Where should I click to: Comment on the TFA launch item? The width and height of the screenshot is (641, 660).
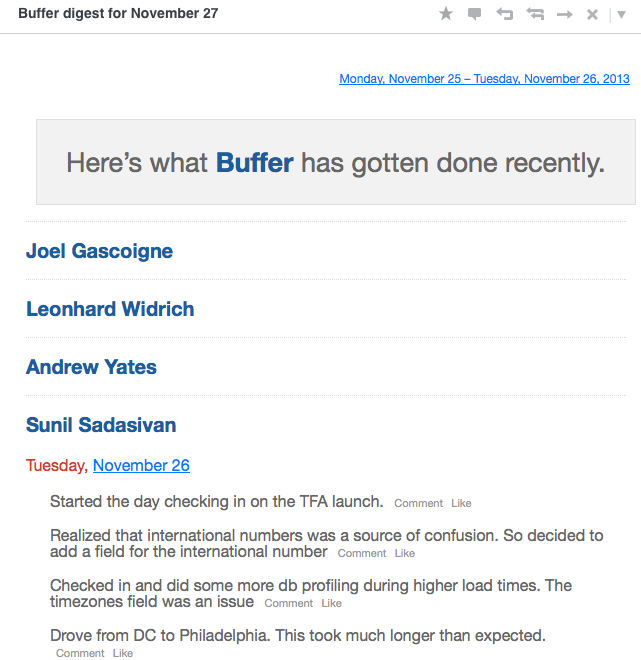coord(418,503)
